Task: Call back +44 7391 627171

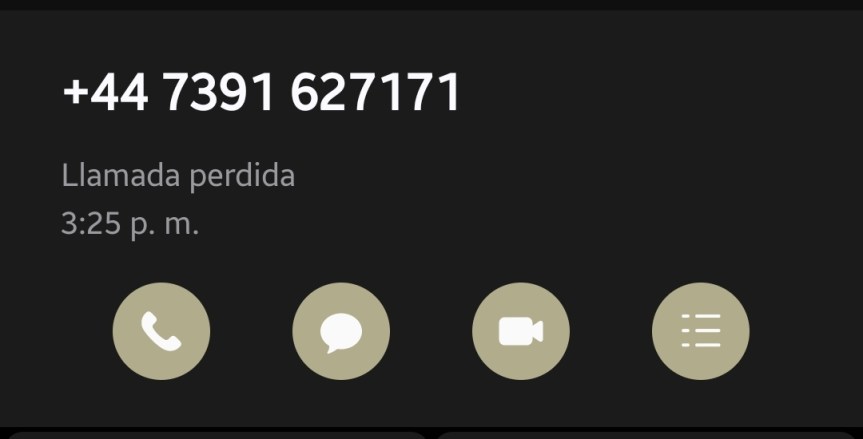Action: pos(161,331)
